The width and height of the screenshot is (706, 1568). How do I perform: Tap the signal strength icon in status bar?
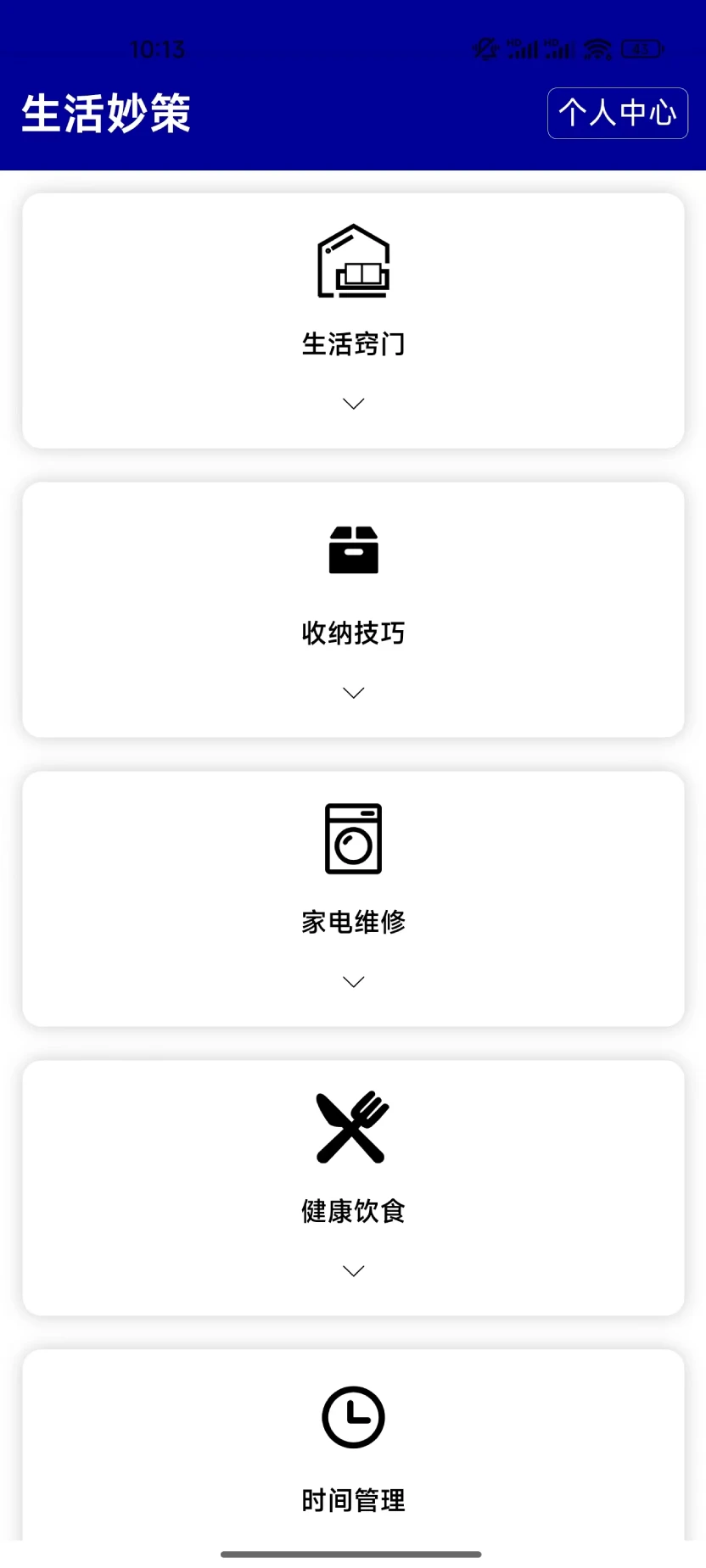[x=520, y=50]
